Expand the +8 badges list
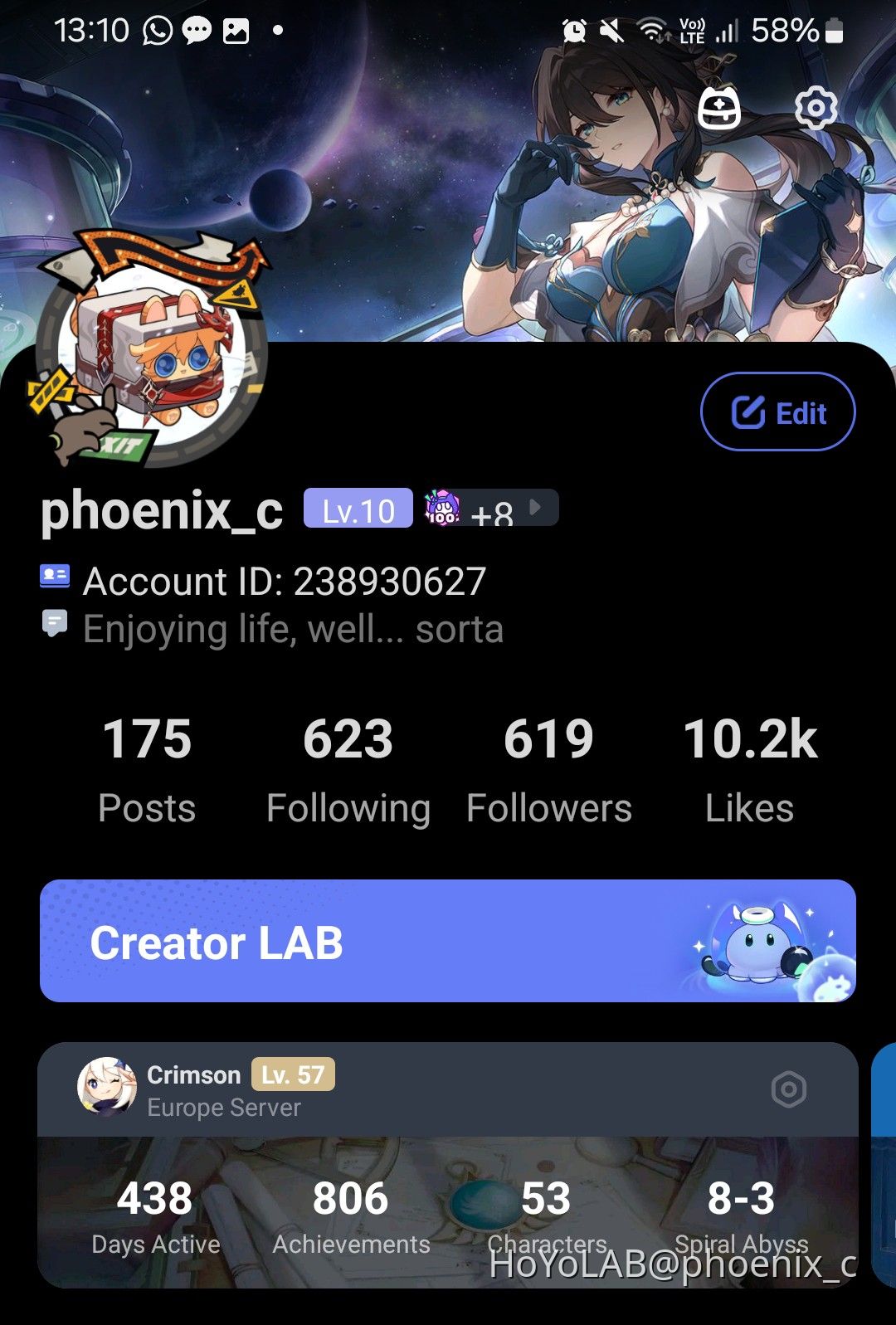 point(492,509)
